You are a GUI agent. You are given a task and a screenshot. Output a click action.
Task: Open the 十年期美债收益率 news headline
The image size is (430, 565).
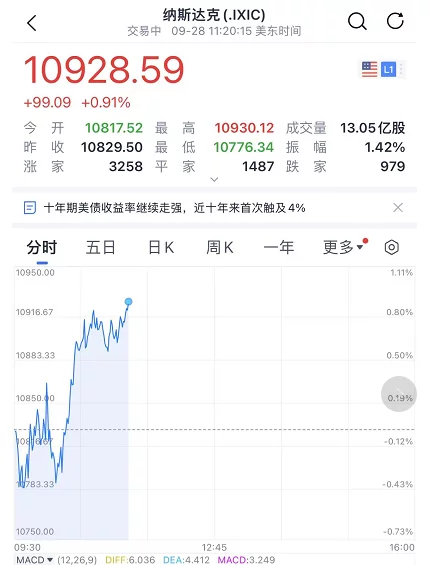(174, 208)
